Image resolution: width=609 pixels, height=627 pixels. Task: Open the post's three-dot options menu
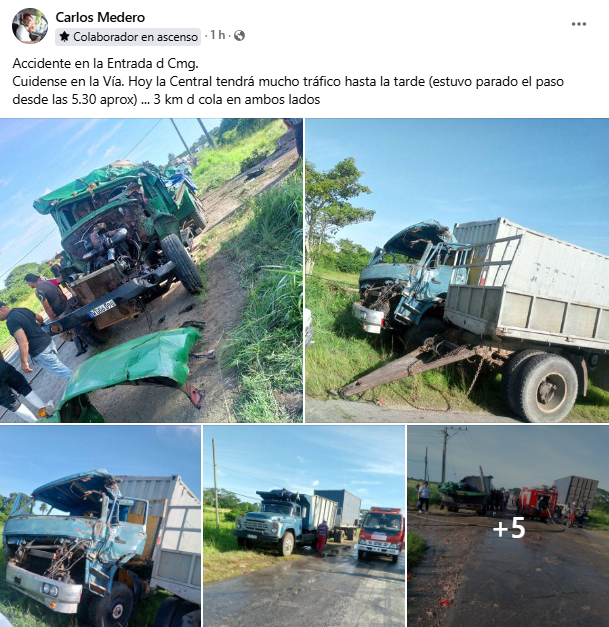[x=578, y=24]
